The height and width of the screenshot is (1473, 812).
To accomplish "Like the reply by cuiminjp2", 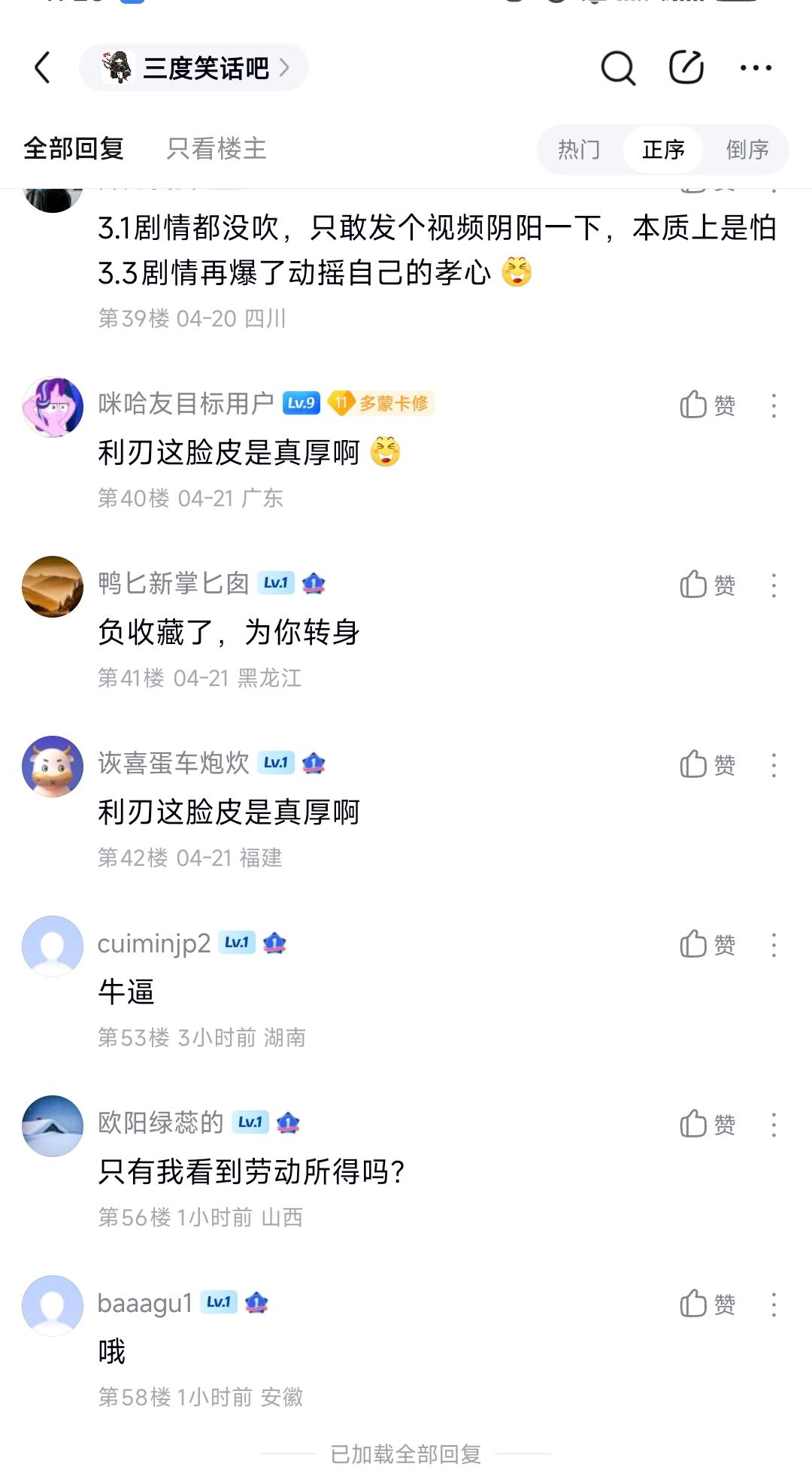I will [x=707, y=945].
